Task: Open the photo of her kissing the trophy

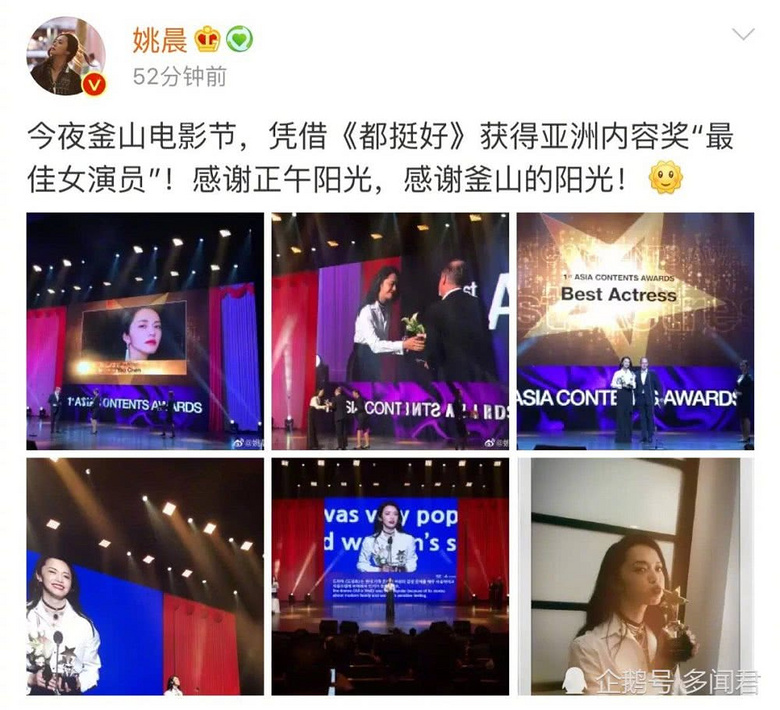Action: (x=635, y=576)
